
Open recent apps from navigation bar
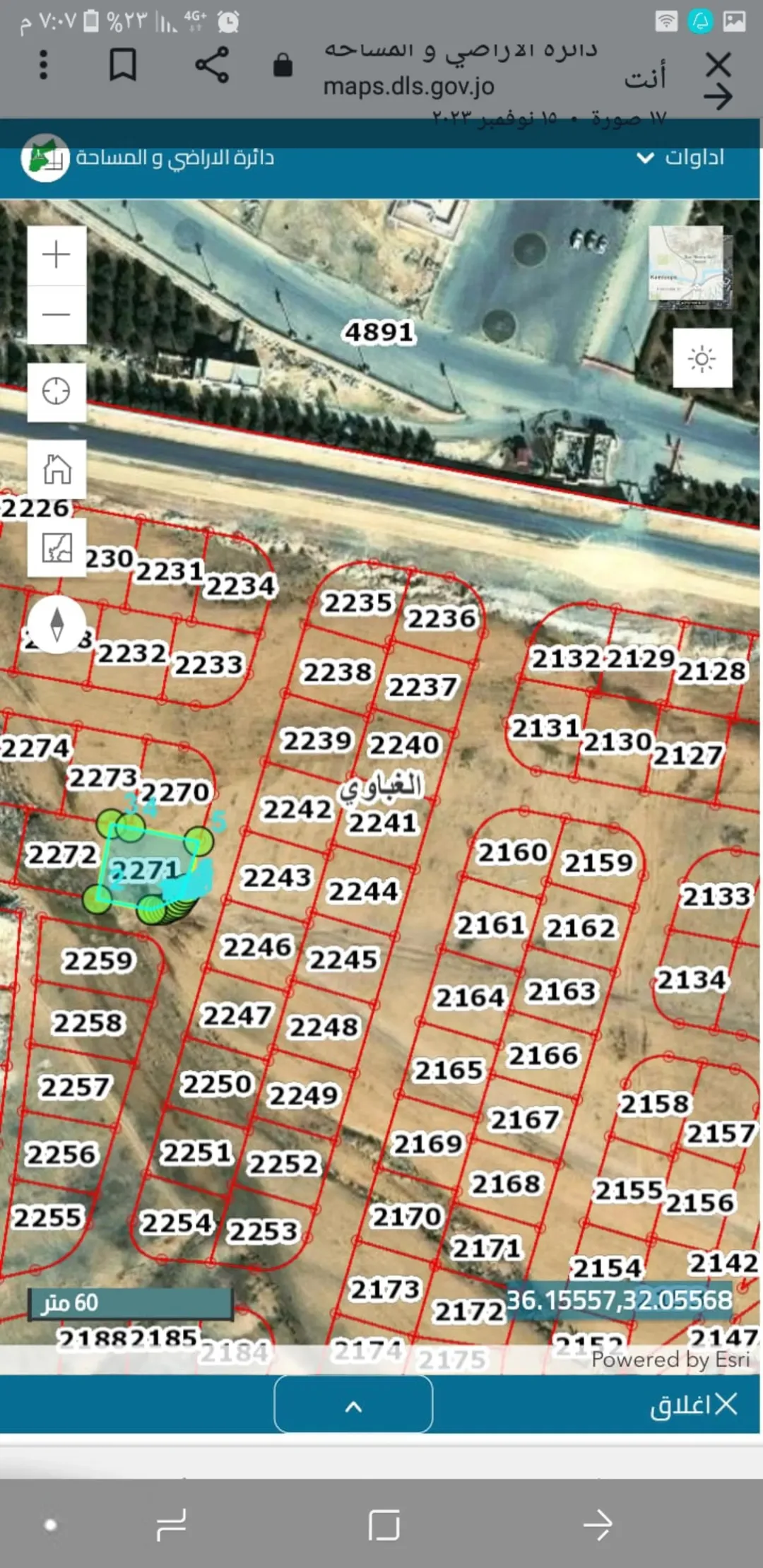click(x=171, y=1525)
